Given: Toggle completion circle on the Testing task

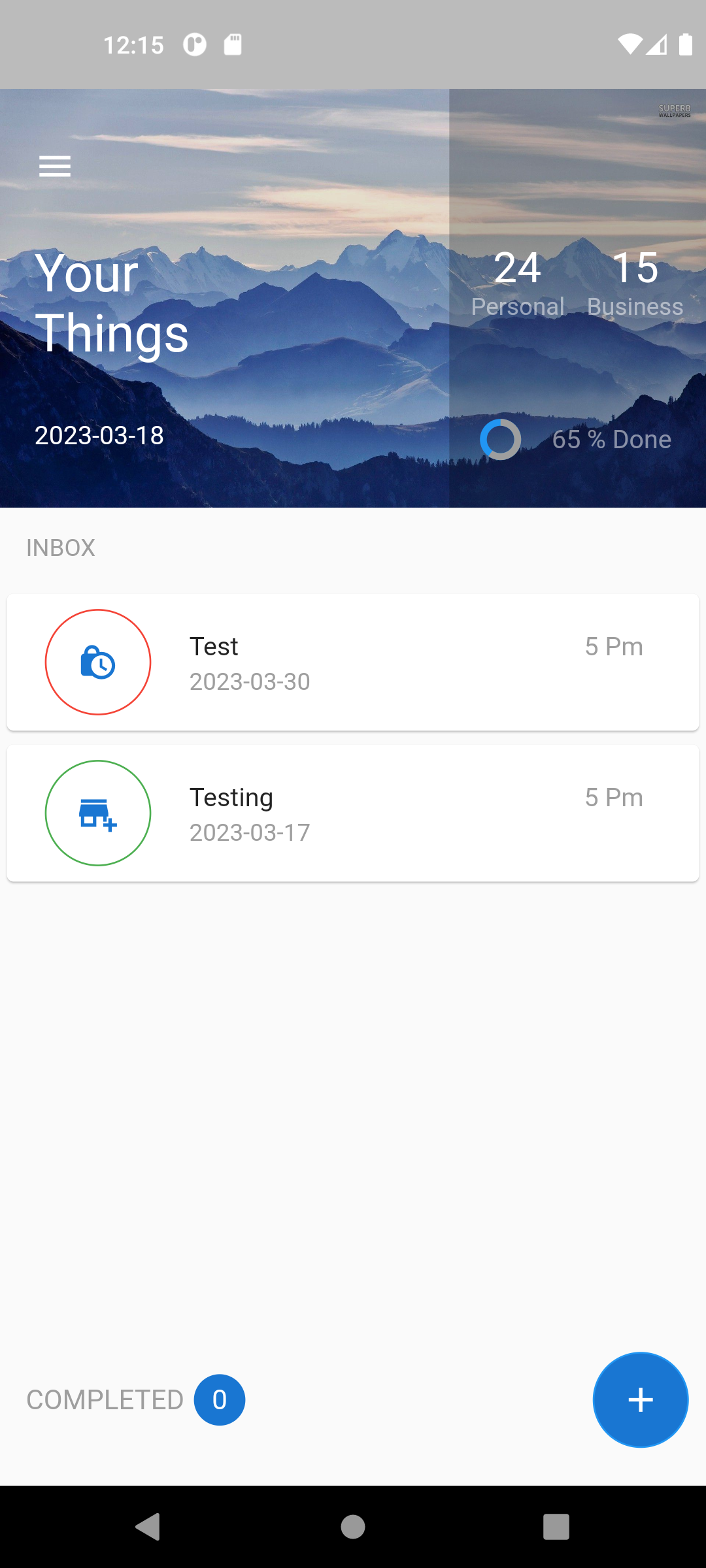Looking at the screenshot, I should point(97,813).
